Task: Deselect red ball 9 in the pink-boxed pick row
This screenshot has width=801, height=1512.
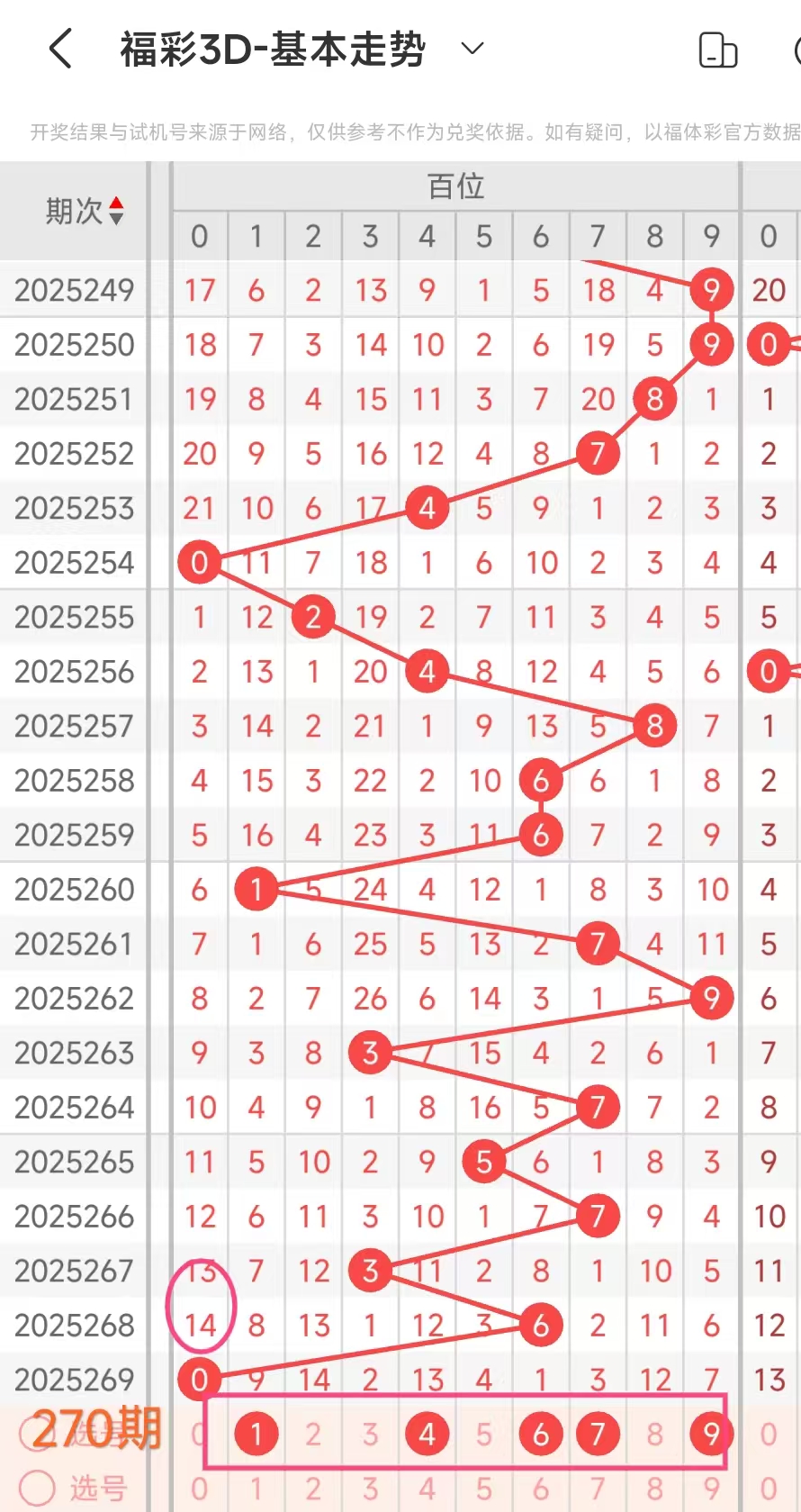Action: pyautogui.click(x=711, y=1434)
